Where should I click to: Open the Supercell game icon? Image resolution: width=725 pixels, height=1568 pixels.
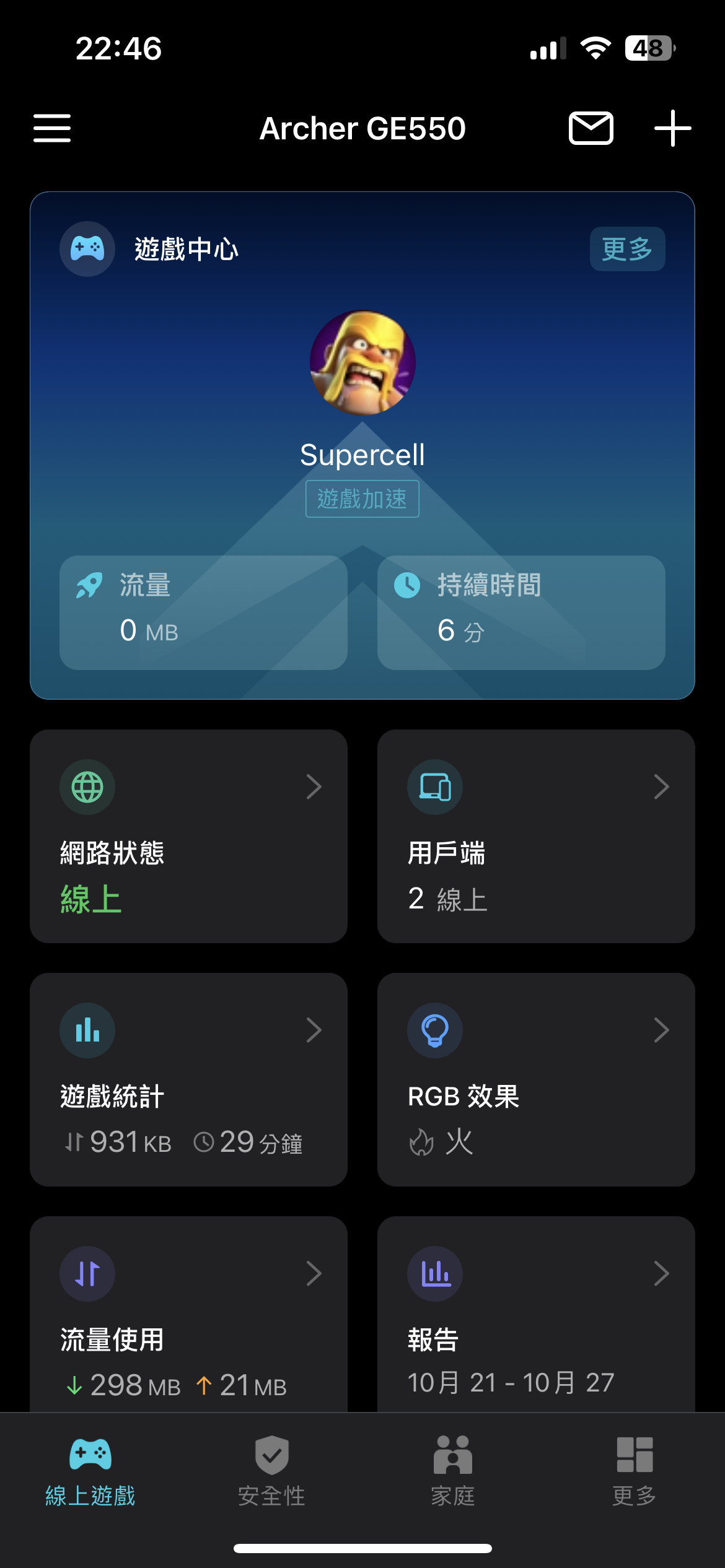[362, 362]
